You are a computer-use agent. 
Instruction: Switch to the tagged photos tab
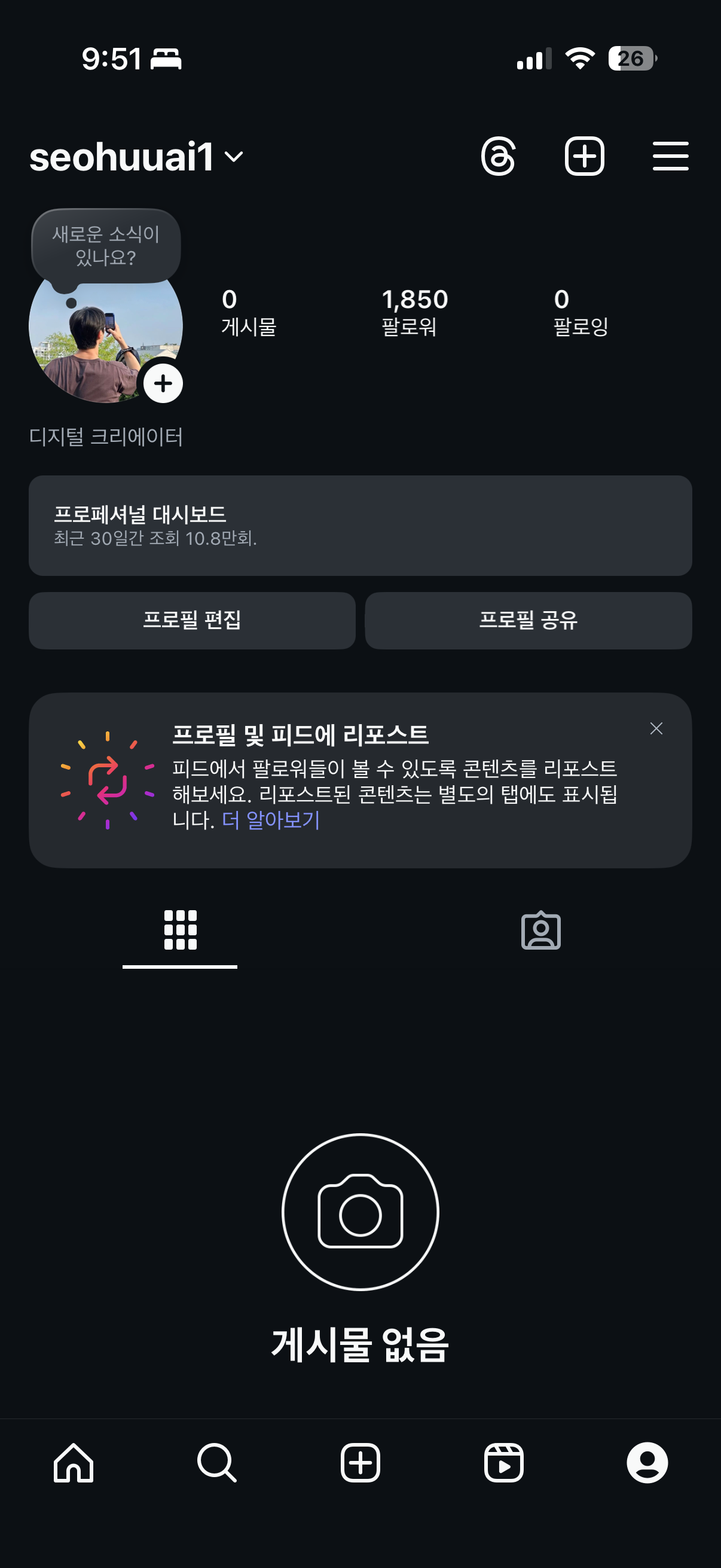540,930
